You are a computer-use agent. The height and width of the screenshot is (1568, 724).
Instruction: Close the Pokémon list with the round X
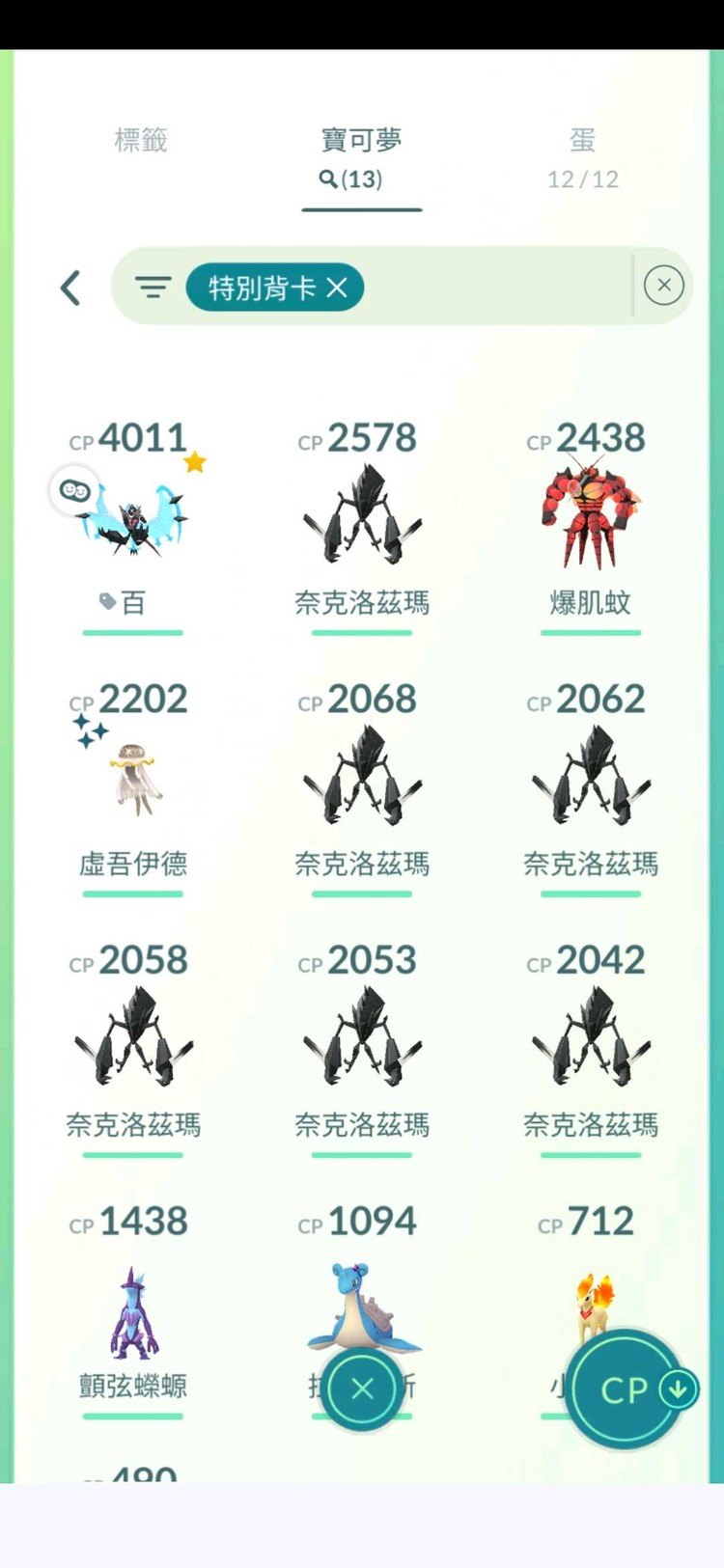(x=362, y=1389)
